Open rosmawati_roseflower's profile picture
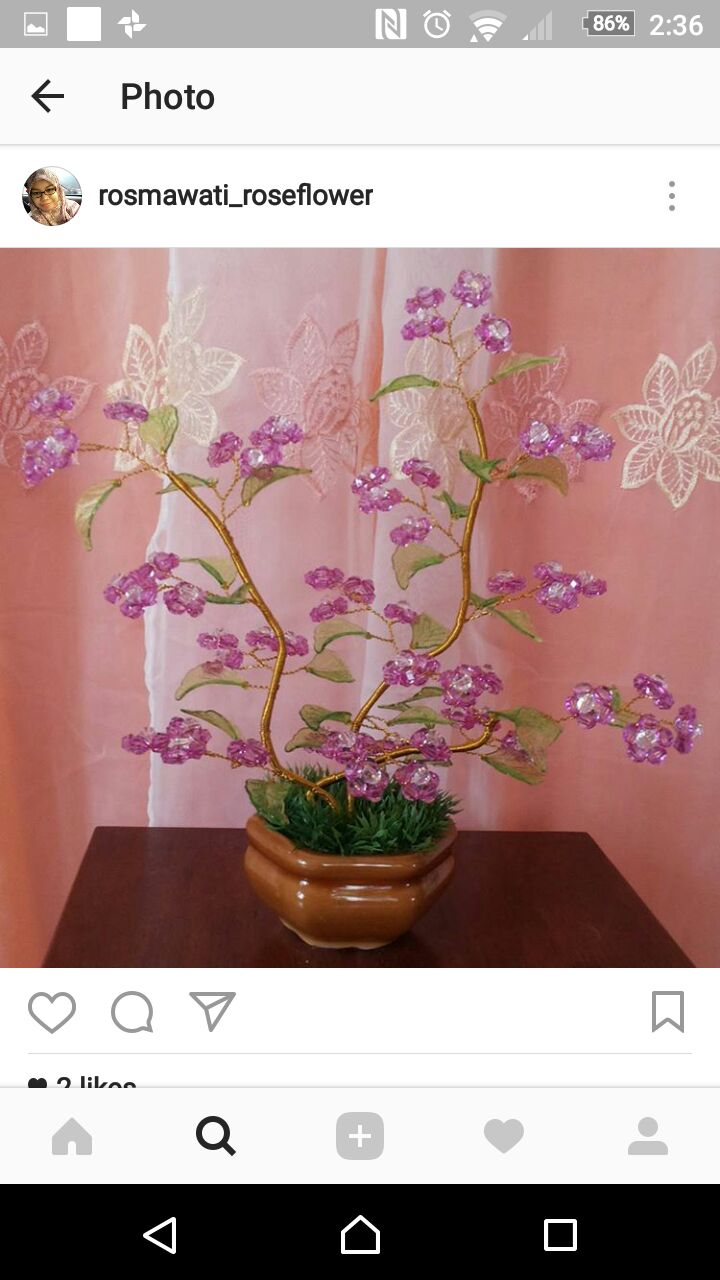The height and width of the screenshot is (1280, 720). [52, 196]
